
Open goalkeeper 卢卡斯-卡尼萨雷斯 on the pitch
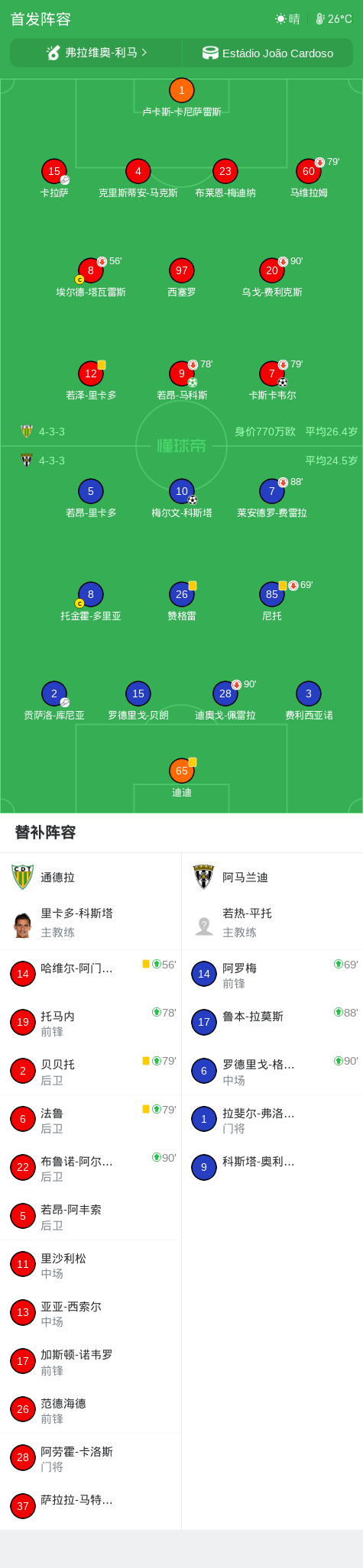coord(182,99)
